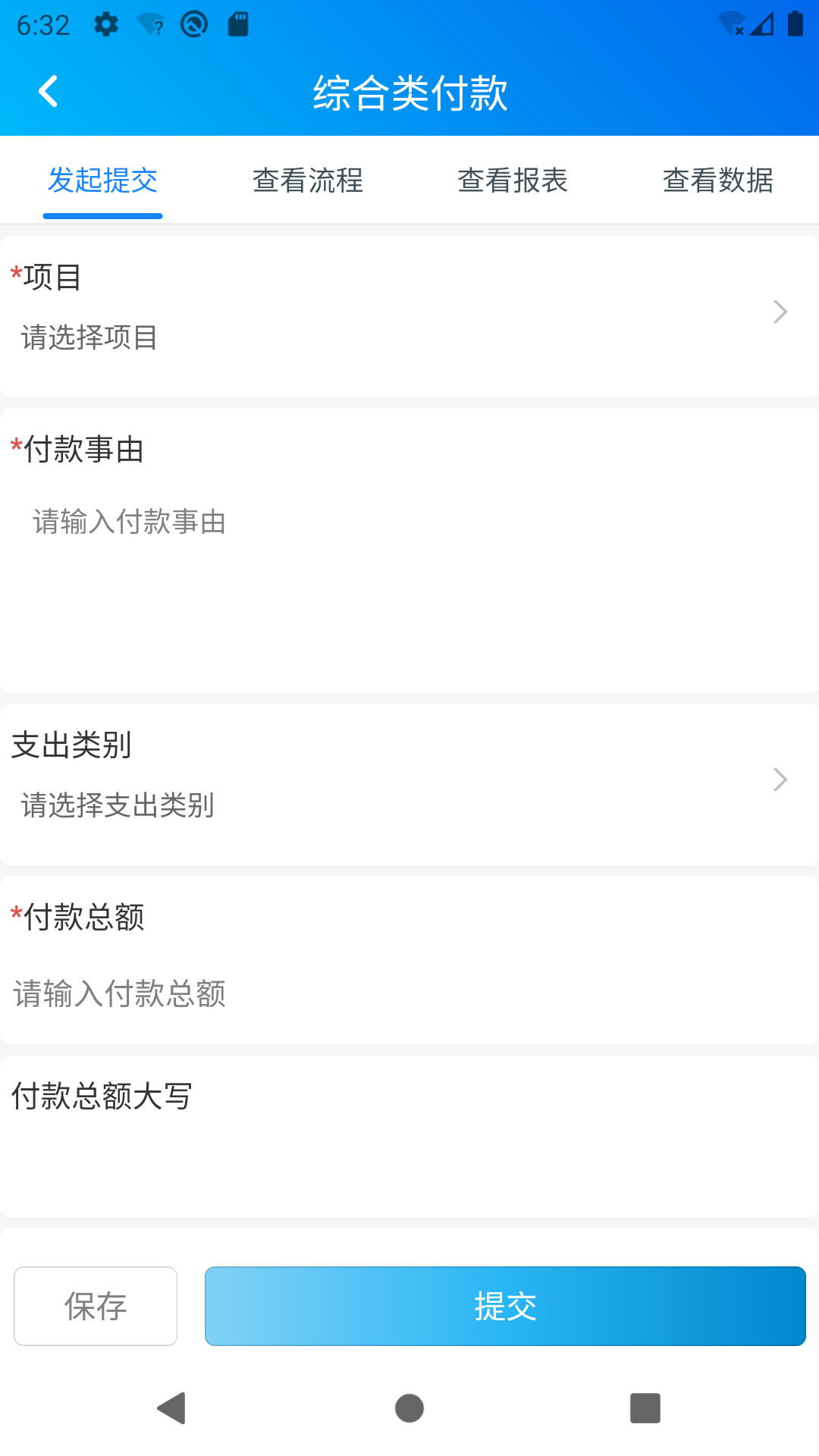Tap the 付款总额 input field
This screenshot has width=819, height=1456.
click(x=409, y=993)
